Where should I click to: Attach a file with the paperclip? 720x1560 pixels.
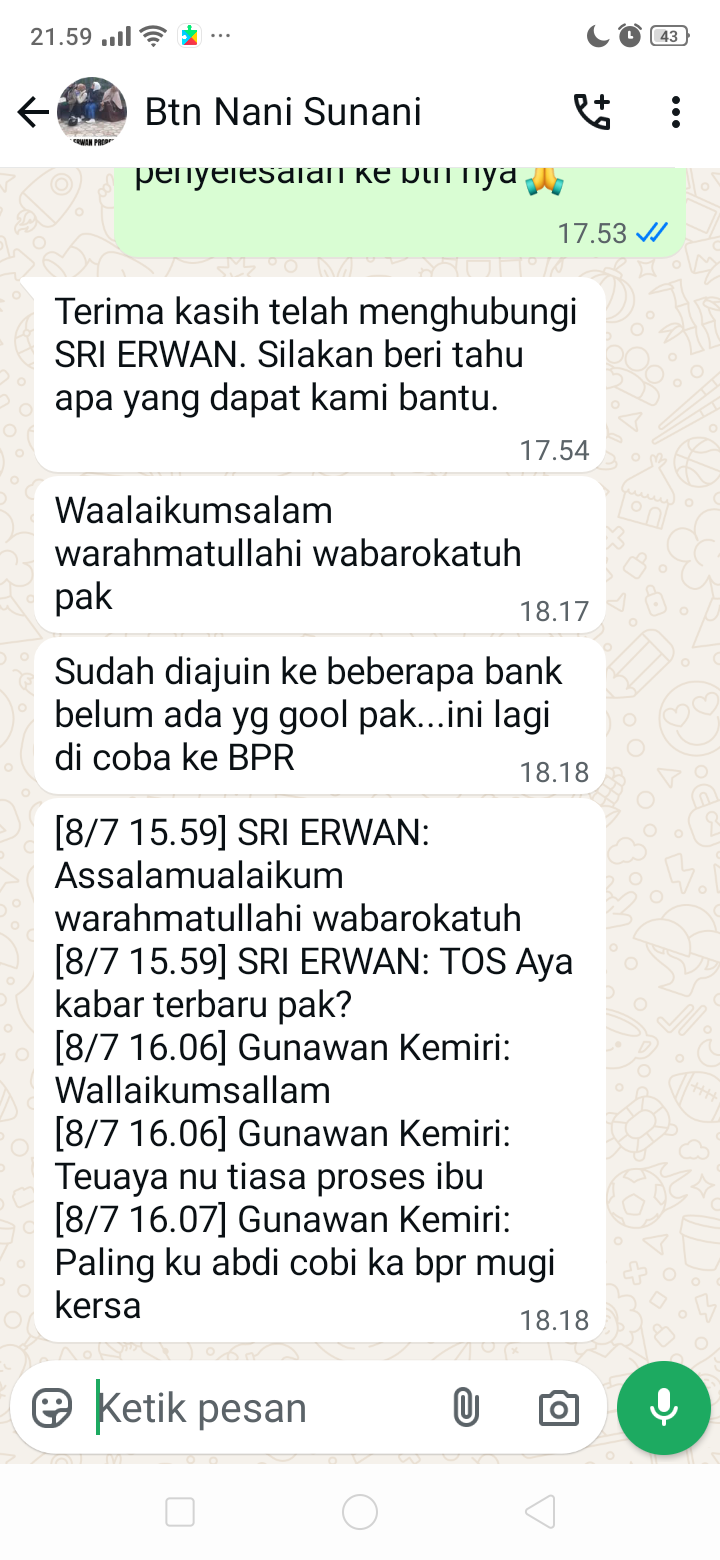[x=465, y=1408]
